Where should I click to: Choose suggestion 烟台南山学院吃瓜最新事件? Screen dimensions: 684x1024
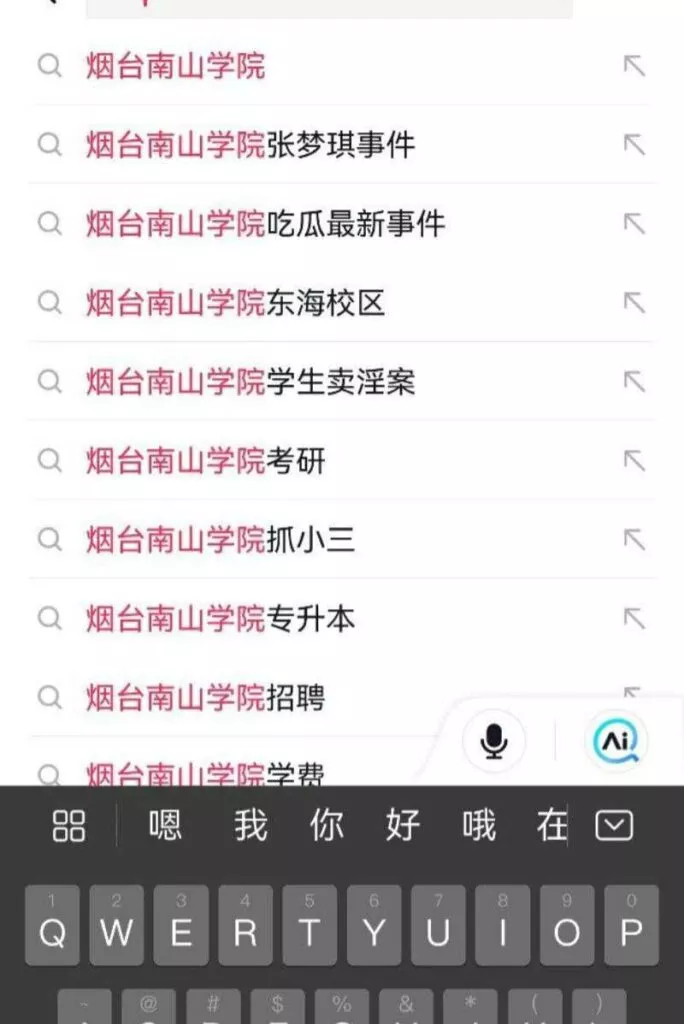pos(265,224)
